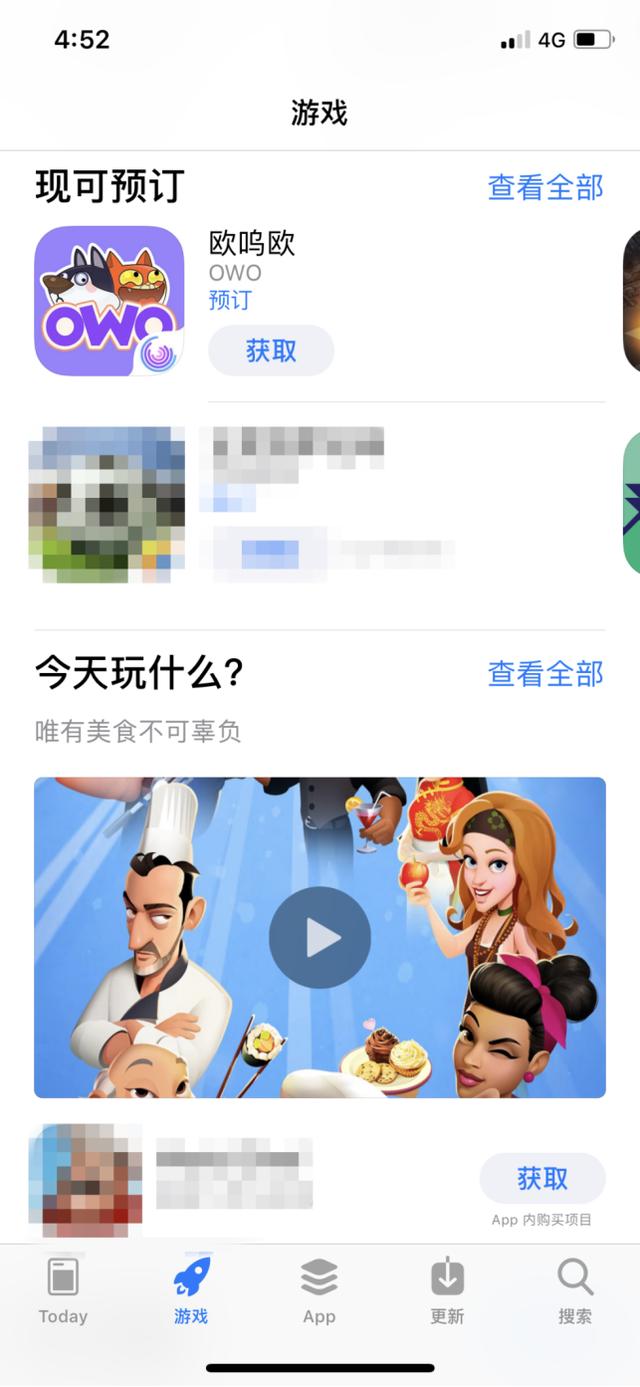Open 查看全部 next to 现可预订
The height and width of the screenshot is (1387, 640).
pos(545,187)
